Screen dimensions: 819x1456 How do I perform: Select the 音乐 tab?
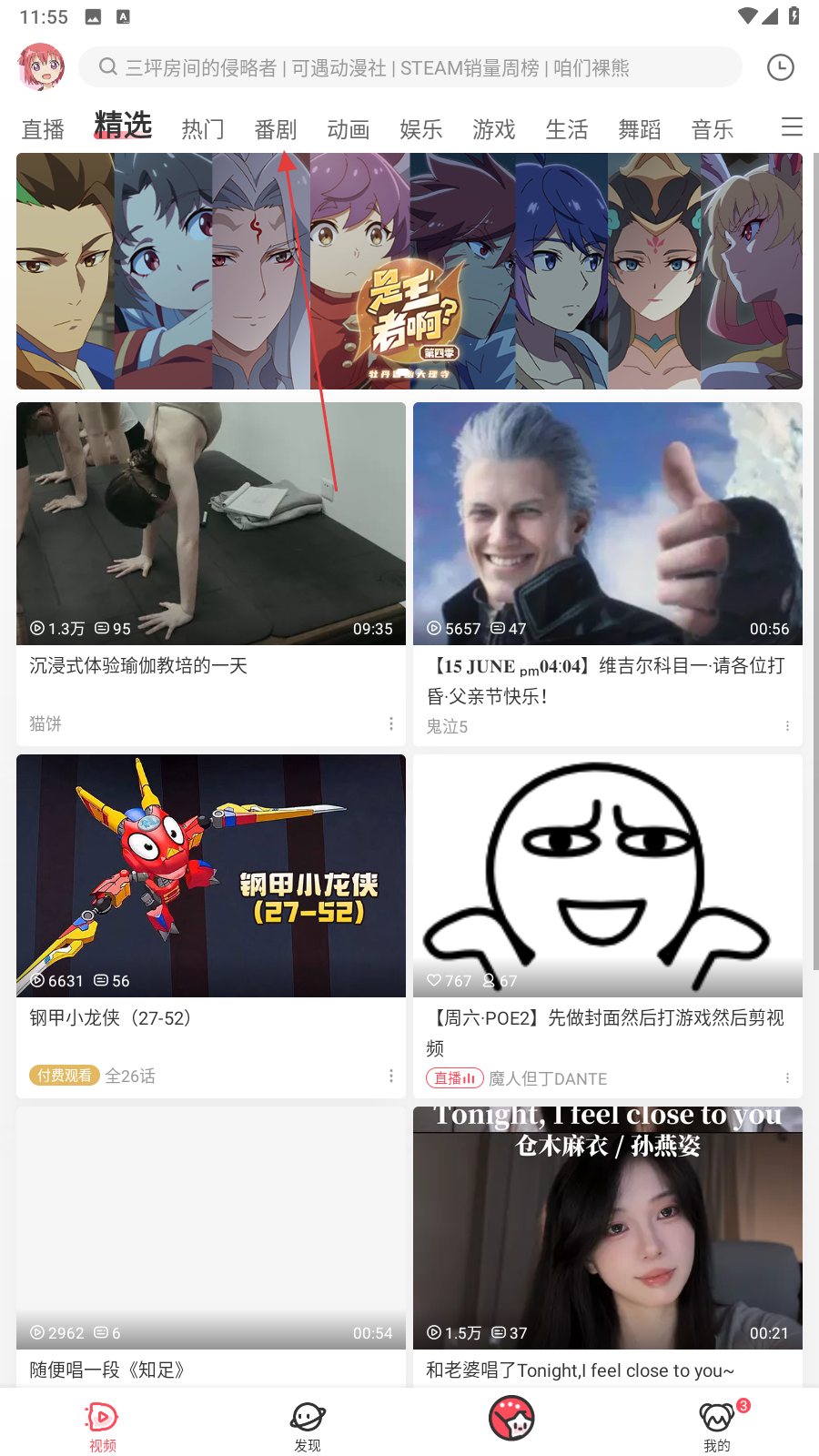tap(712, 130)
